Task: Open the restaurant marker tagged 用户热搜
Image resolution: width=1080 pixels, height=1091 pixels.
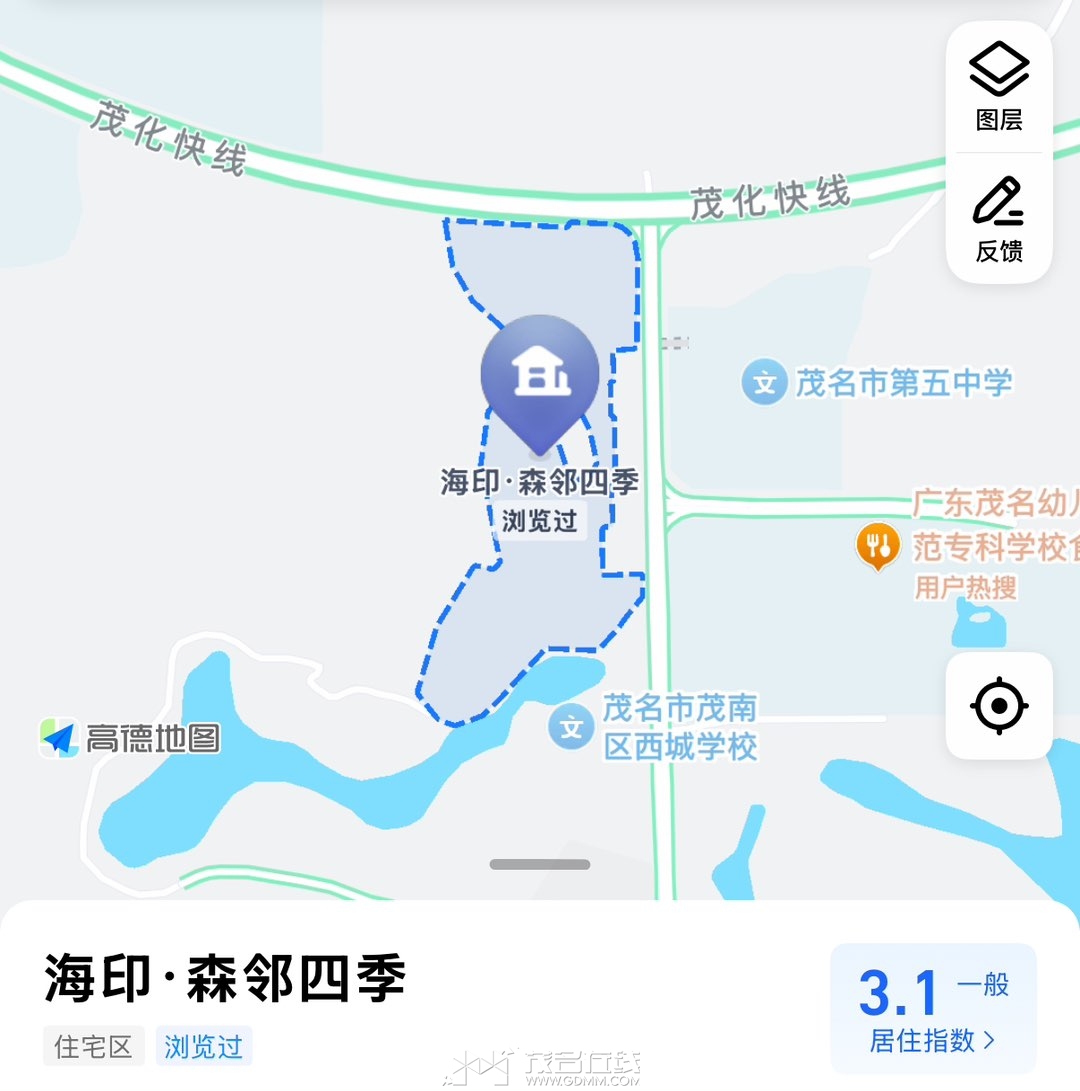Action: (x=877, y=546)
